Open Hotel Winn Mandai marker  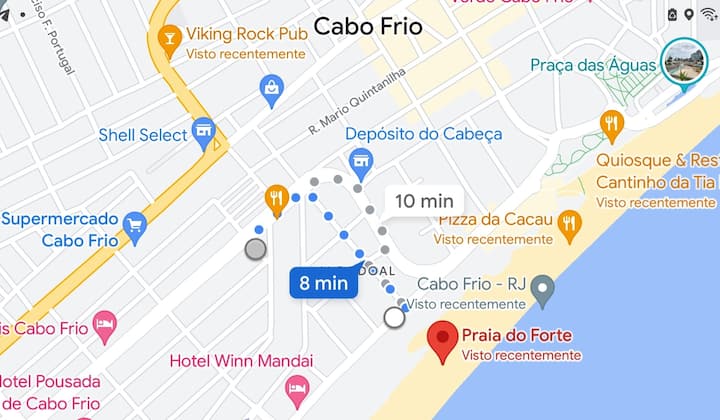(x=297, y=389)
